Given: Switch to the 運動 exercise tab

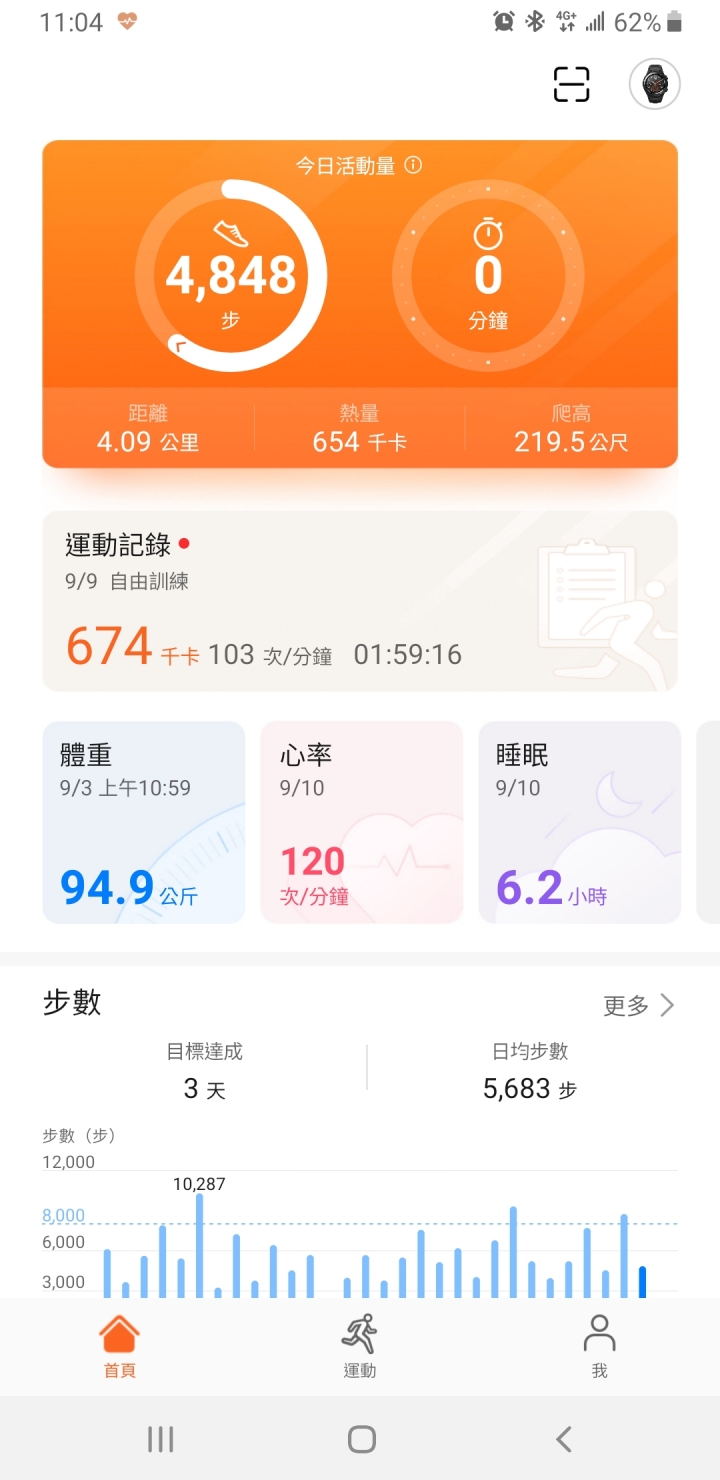Looking at the screenshot, I should [360, 1346].
